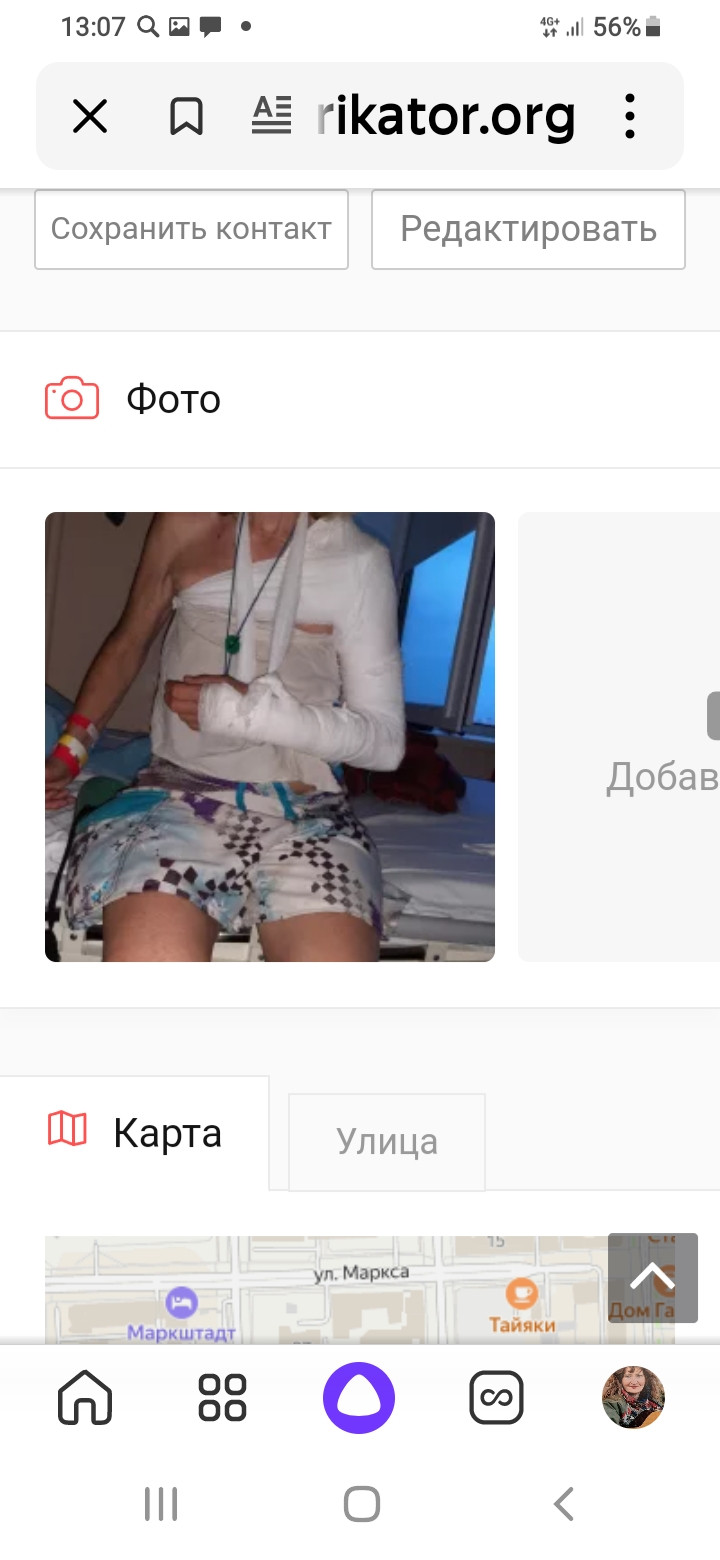Select the Карта tab
720x1560 pixels.
point(135,1132)
